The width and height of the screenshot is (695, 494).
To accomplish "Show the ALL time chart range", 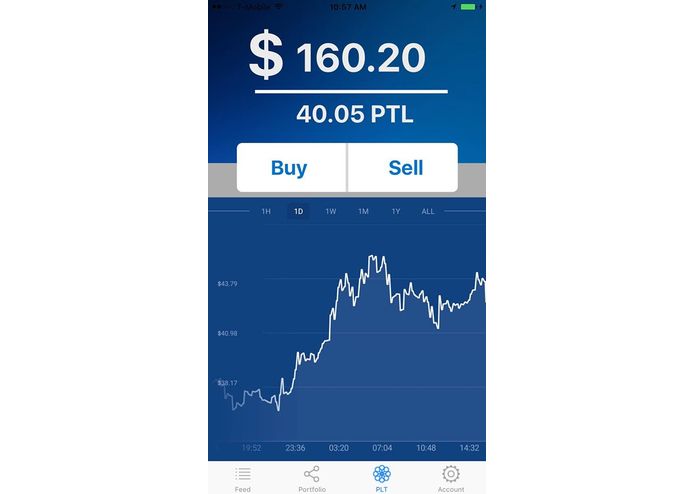I will click(428, 212).
